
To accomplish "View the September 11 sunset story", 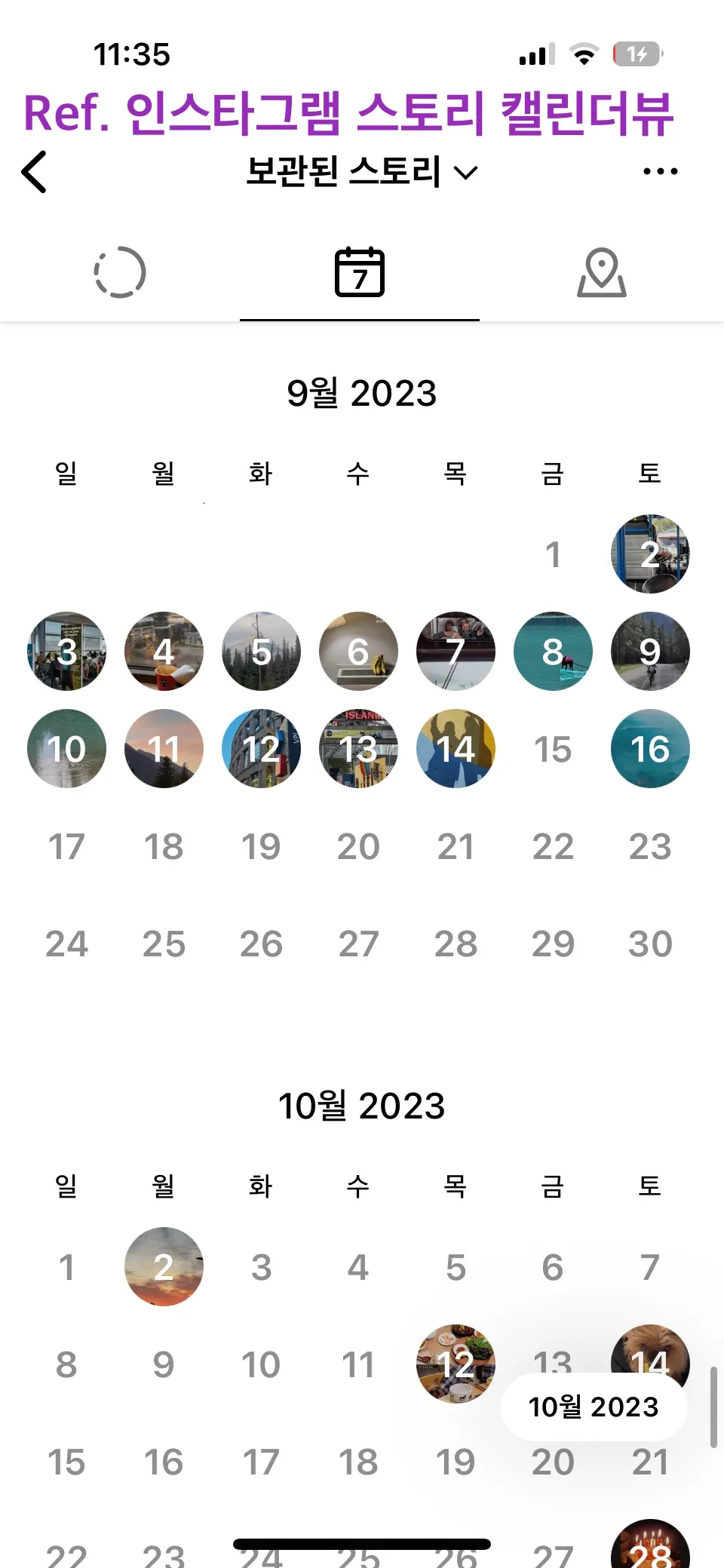I will click(x=164, y=749).
